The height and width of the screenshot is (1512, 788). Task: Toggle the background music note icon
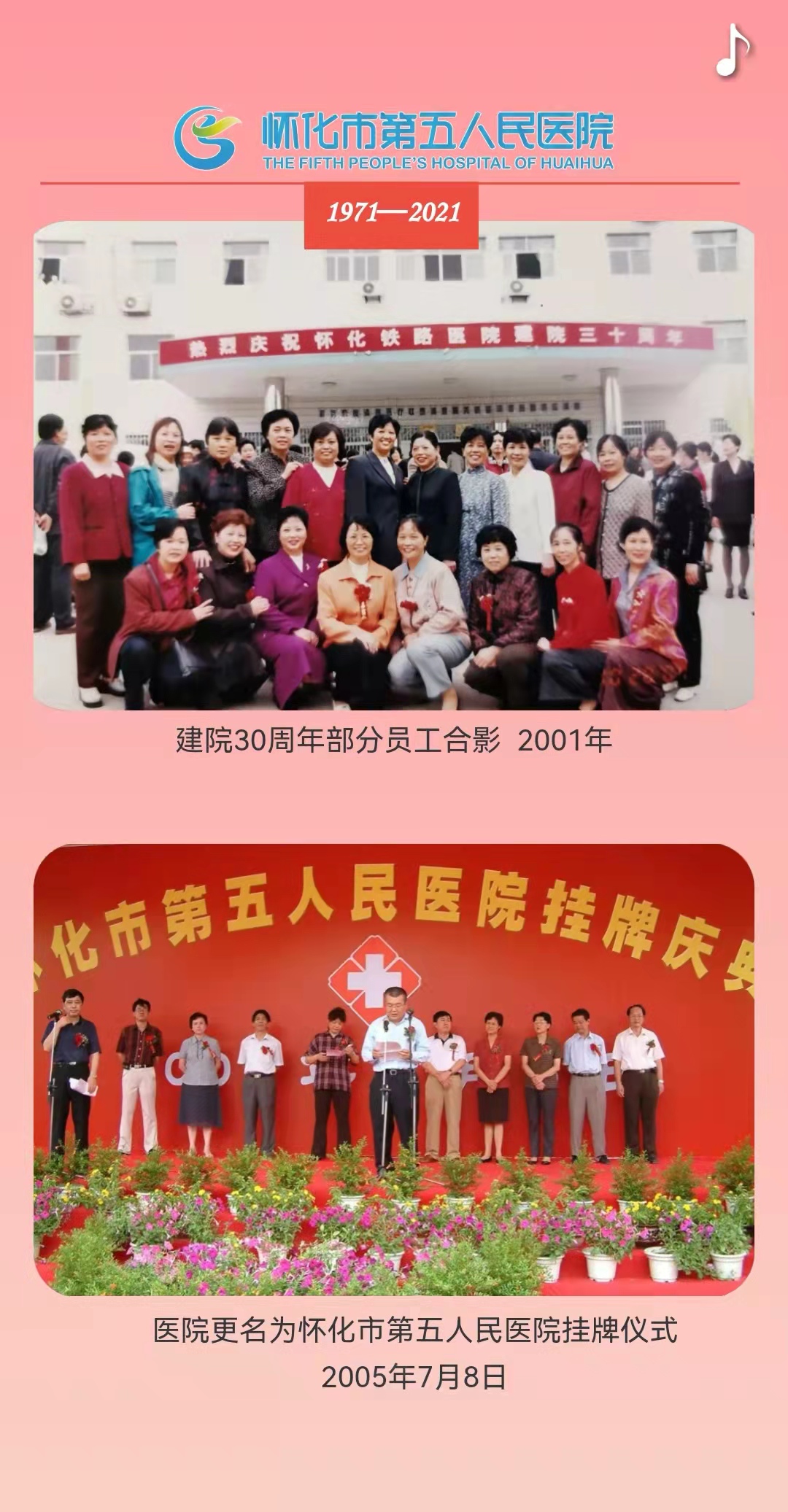(x=733, y=50)
